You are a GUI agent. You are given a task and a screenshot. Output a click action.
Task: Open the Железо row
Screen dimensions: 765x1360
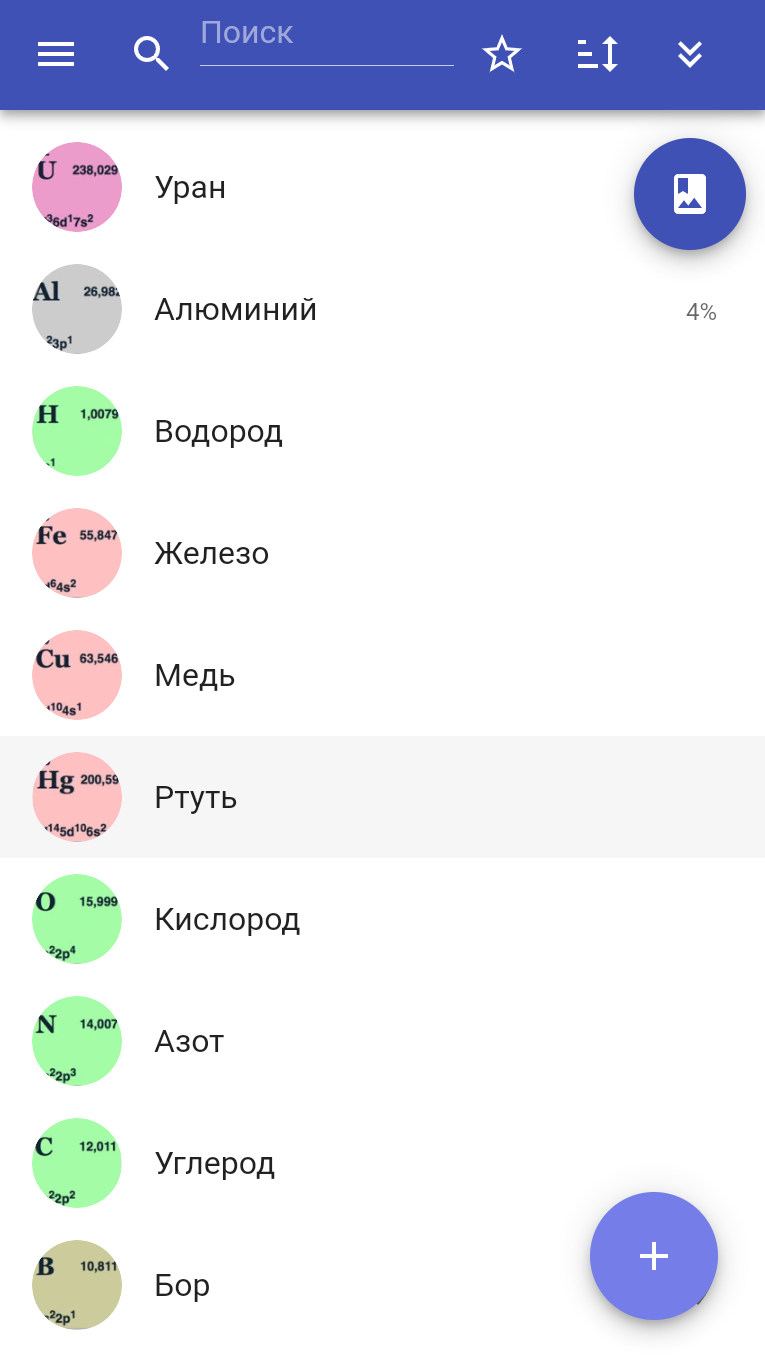pos(382,553)
